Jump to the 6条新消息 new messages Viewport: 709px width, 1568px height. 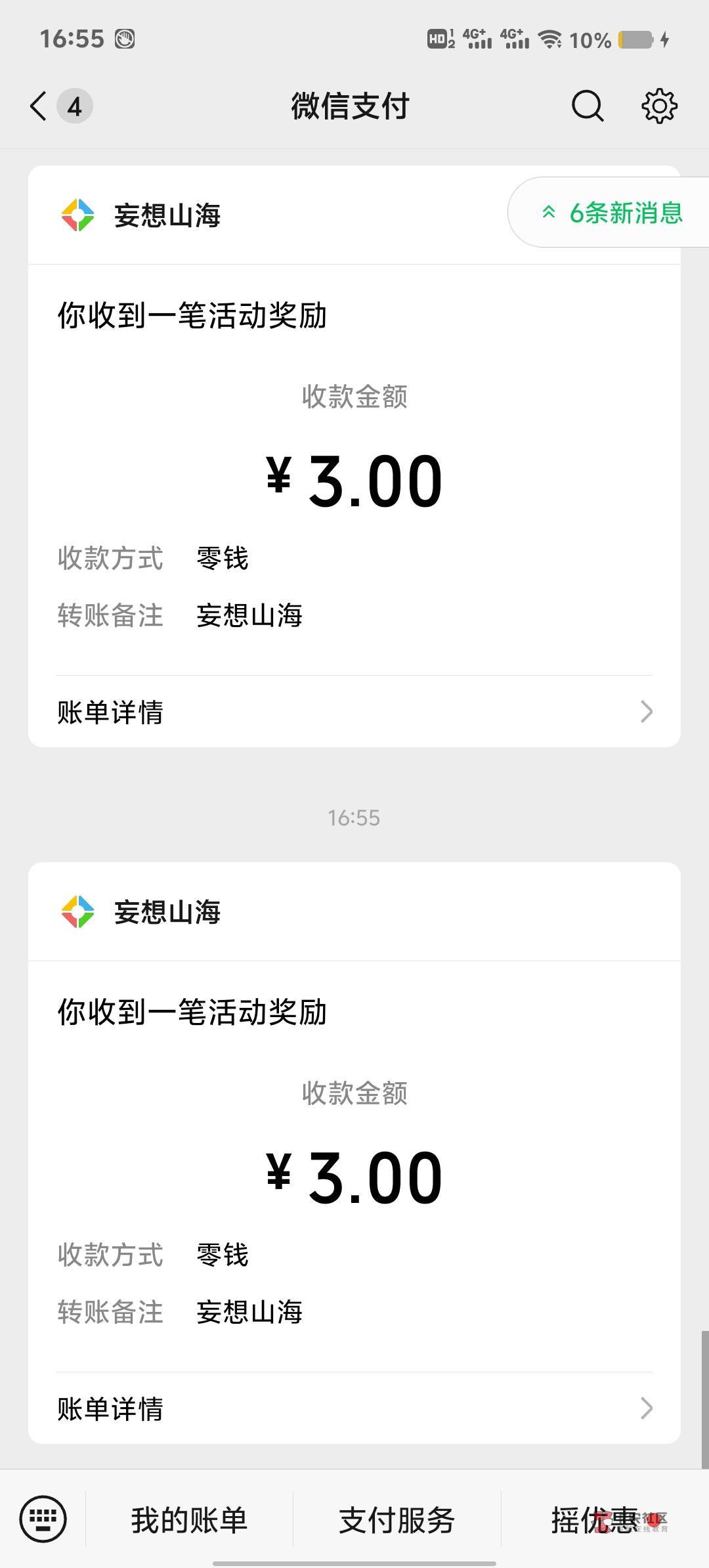(x=610, y=212)
